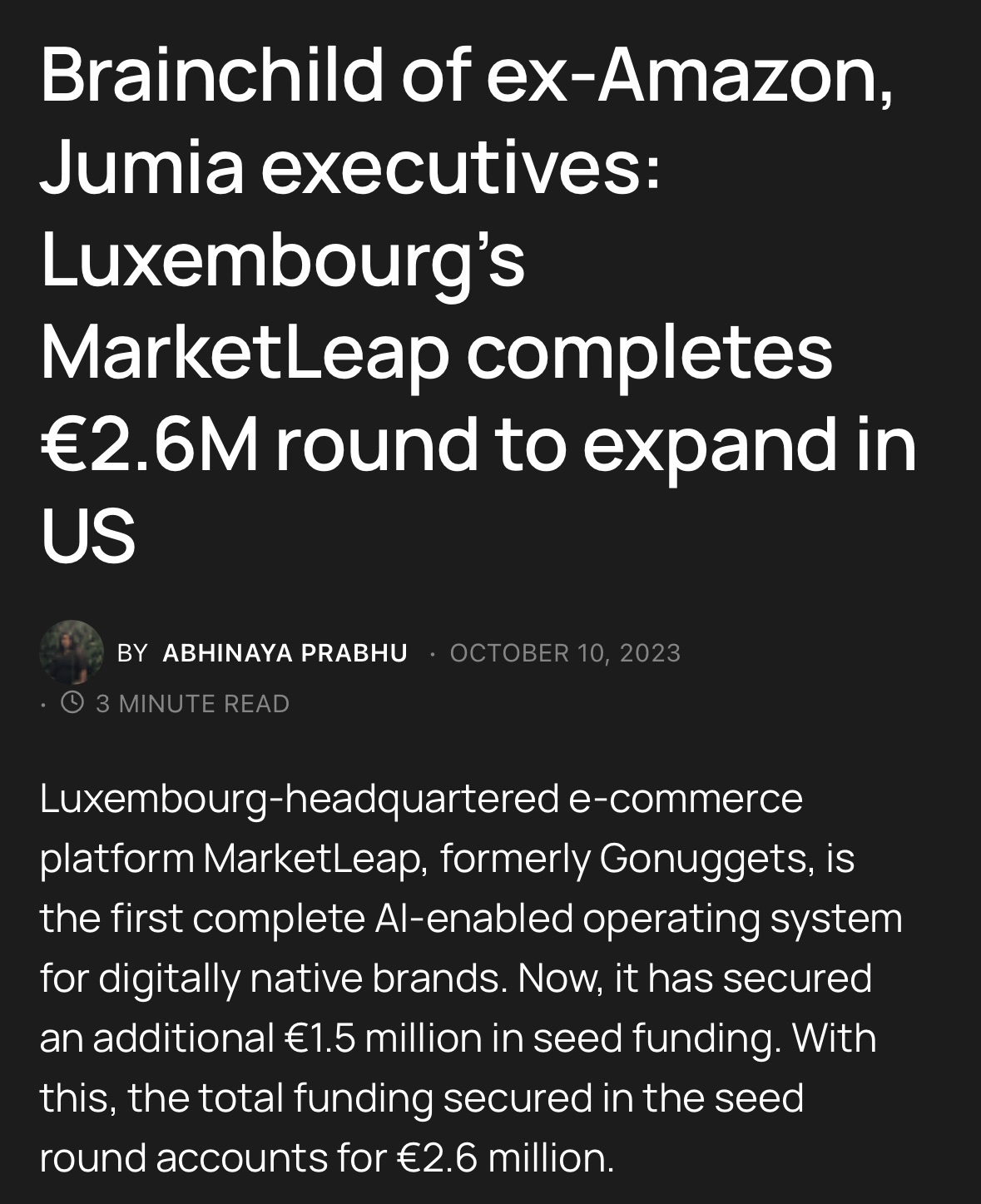Tap Abhinaya Prabhu's avatar photo
The height and width of the screenshot is (1204, 981).
pos(72,652)
